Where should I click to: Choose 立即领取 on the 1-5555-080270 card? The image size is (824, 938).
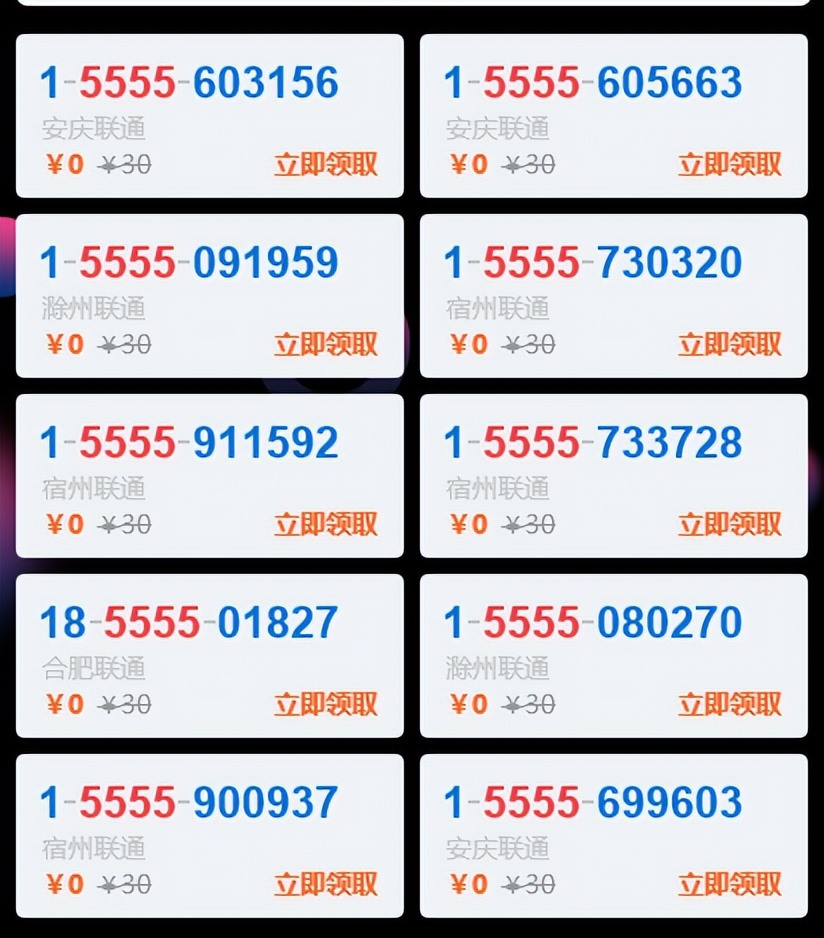pos(730,704)
